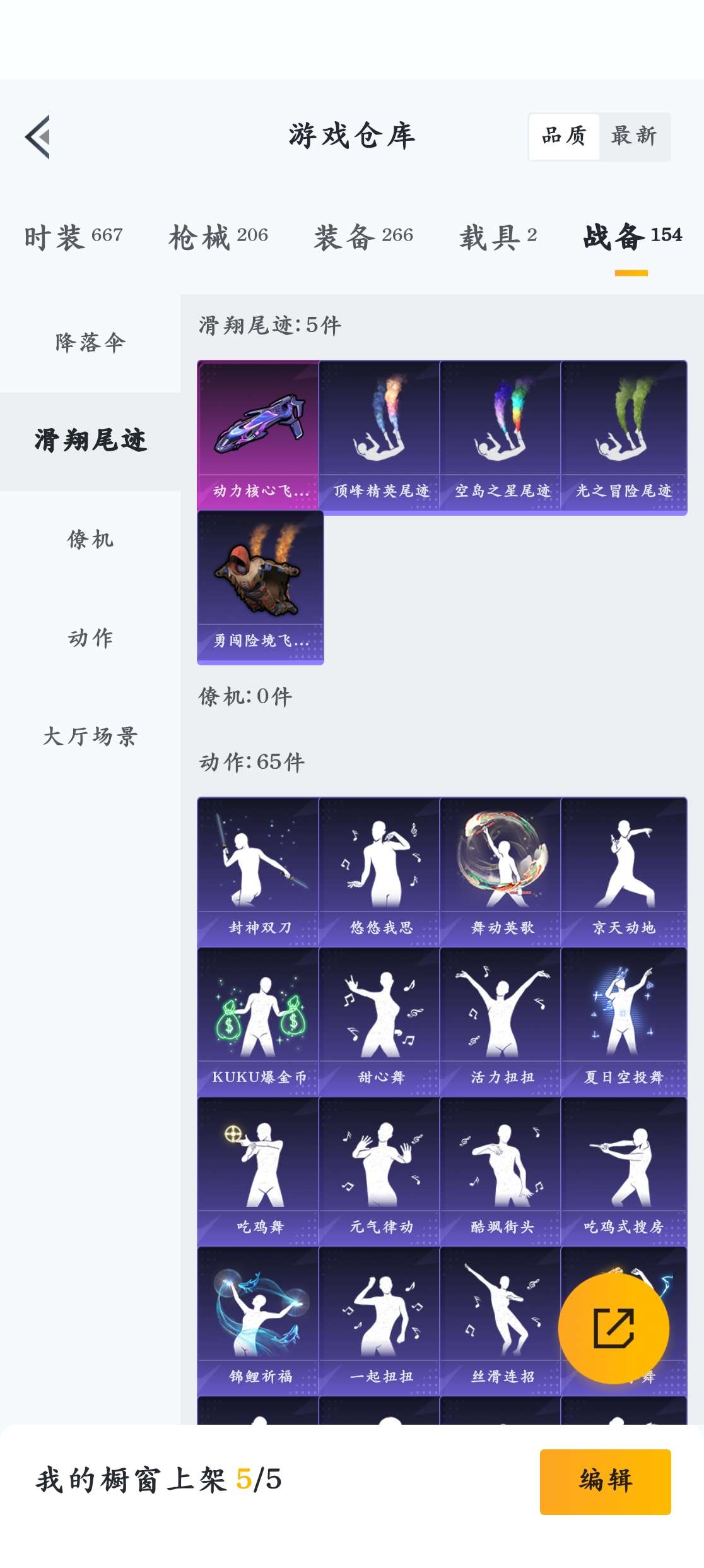Open the 锦鲤祈福 emote
704x1568 pixels.
pyautogui.click(x=258, y=1321)
